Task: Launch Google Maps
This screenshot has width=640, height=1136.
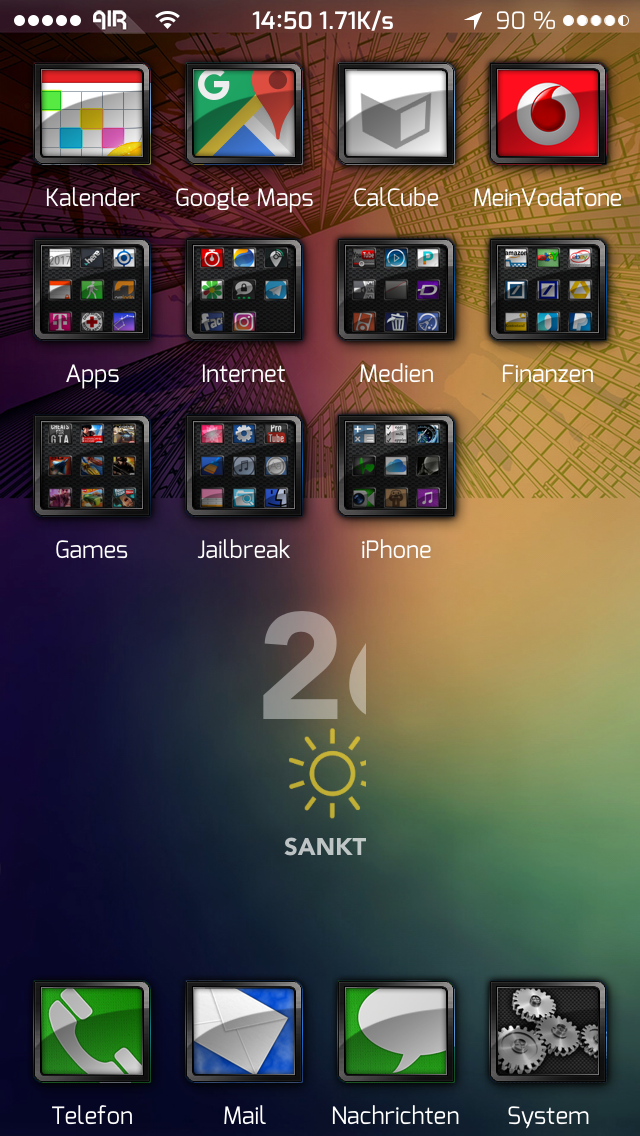Action: point(244,114)
